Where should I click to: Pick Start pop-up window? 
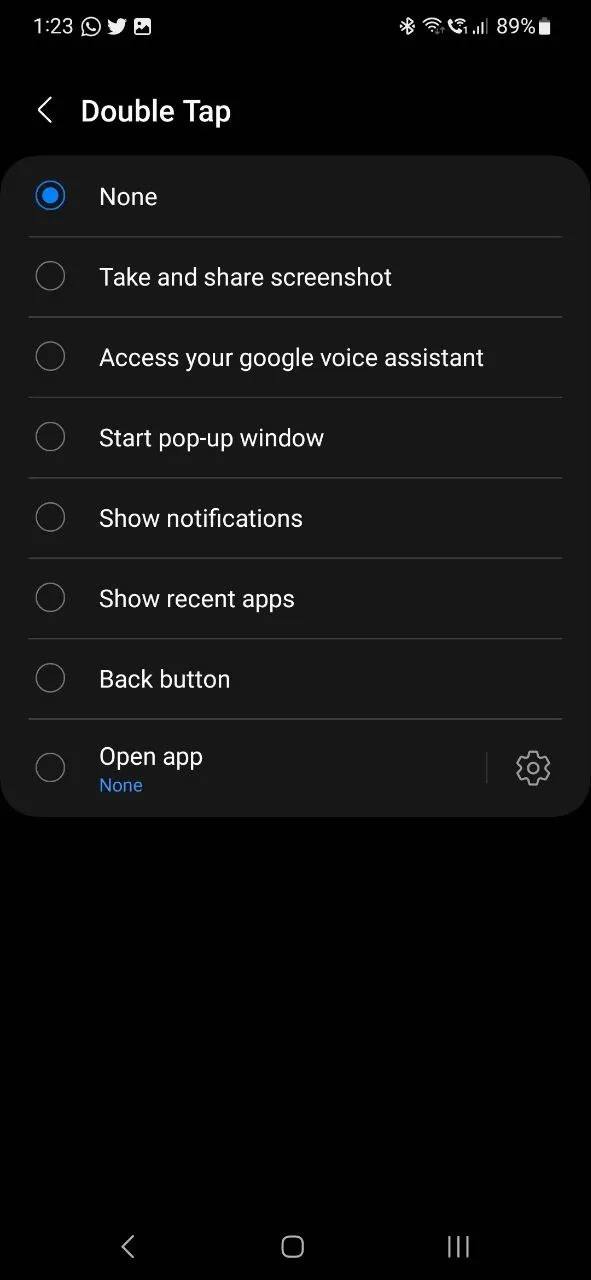point(295,437)
